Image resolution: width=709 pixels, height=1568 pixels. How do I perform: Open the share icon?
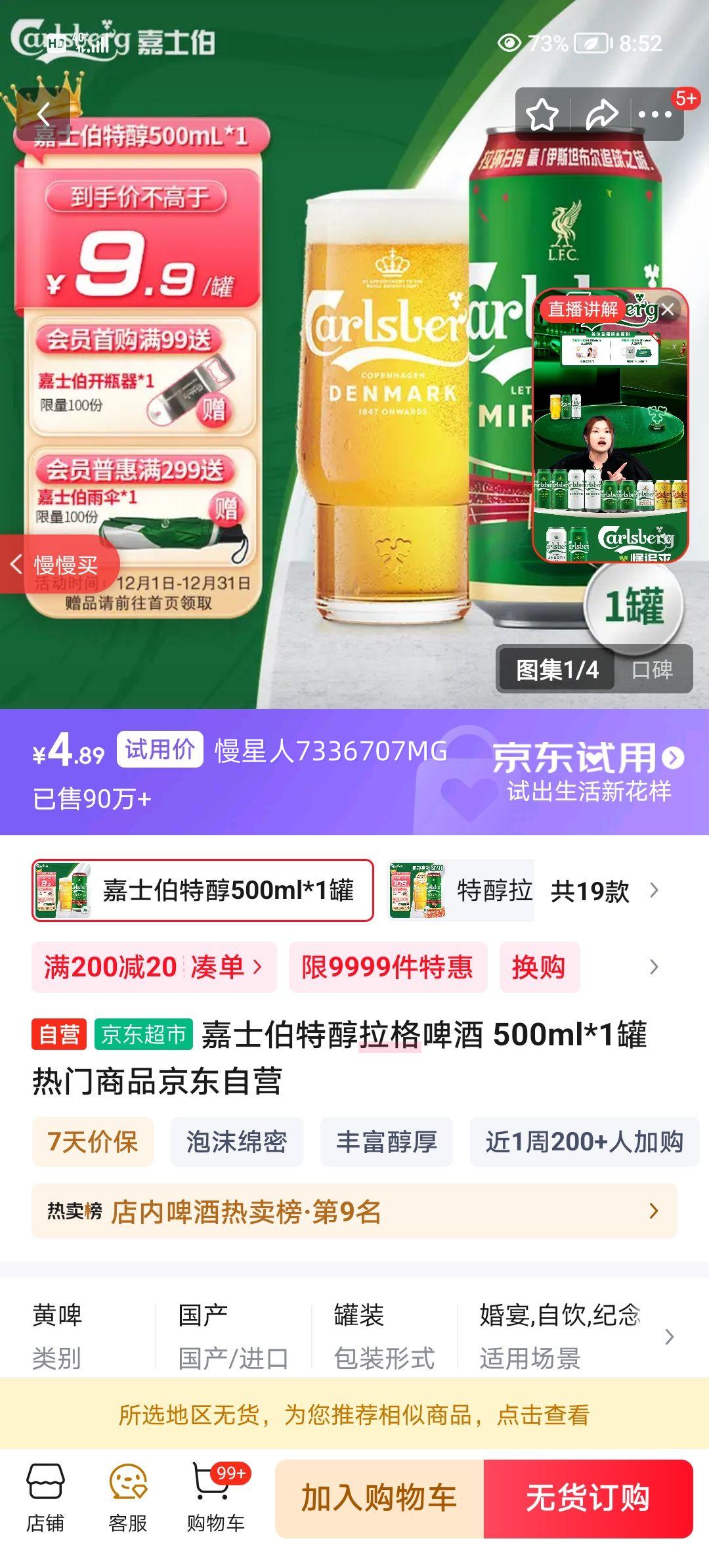[601, 113]
